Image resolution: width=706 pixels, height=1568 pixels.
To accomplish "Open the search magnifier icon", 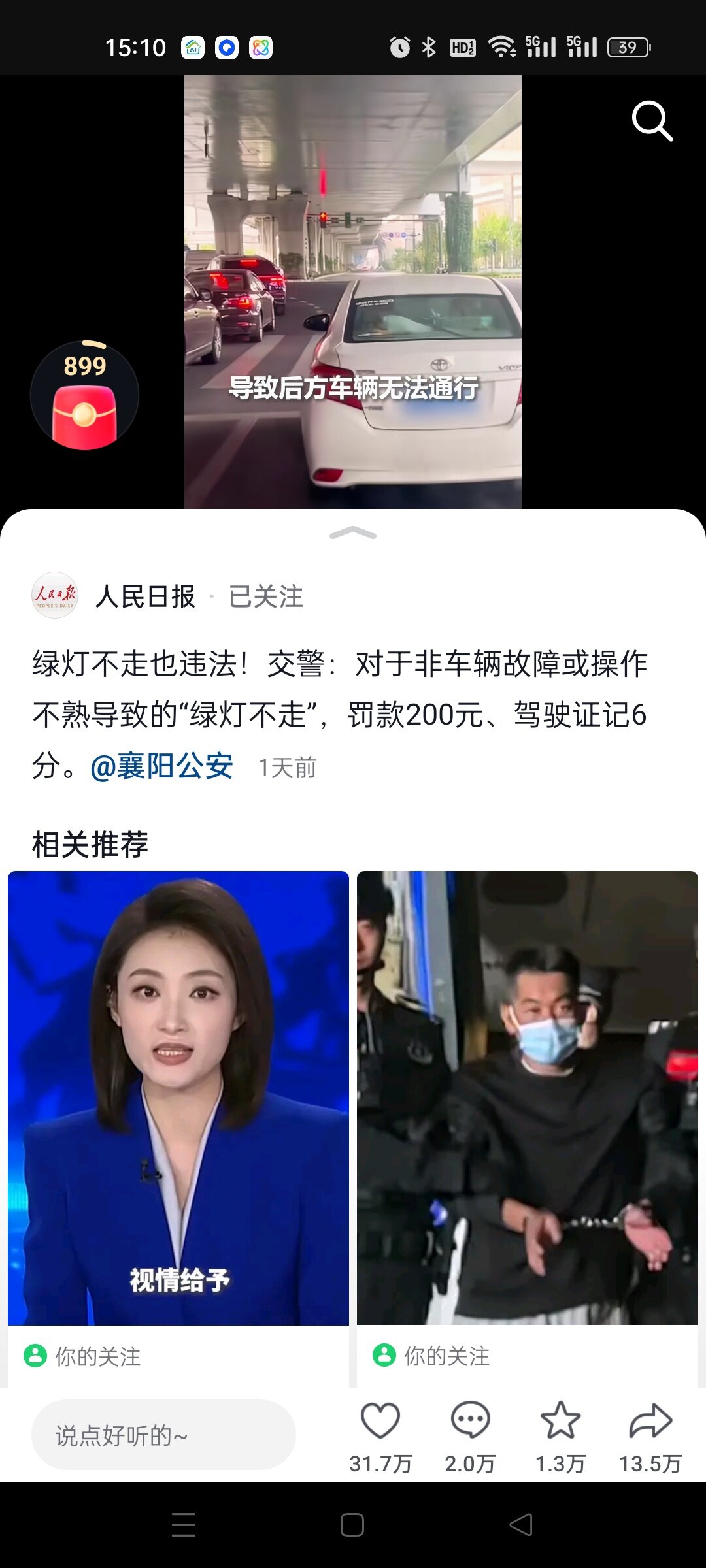I will click(x=652, y=121).
